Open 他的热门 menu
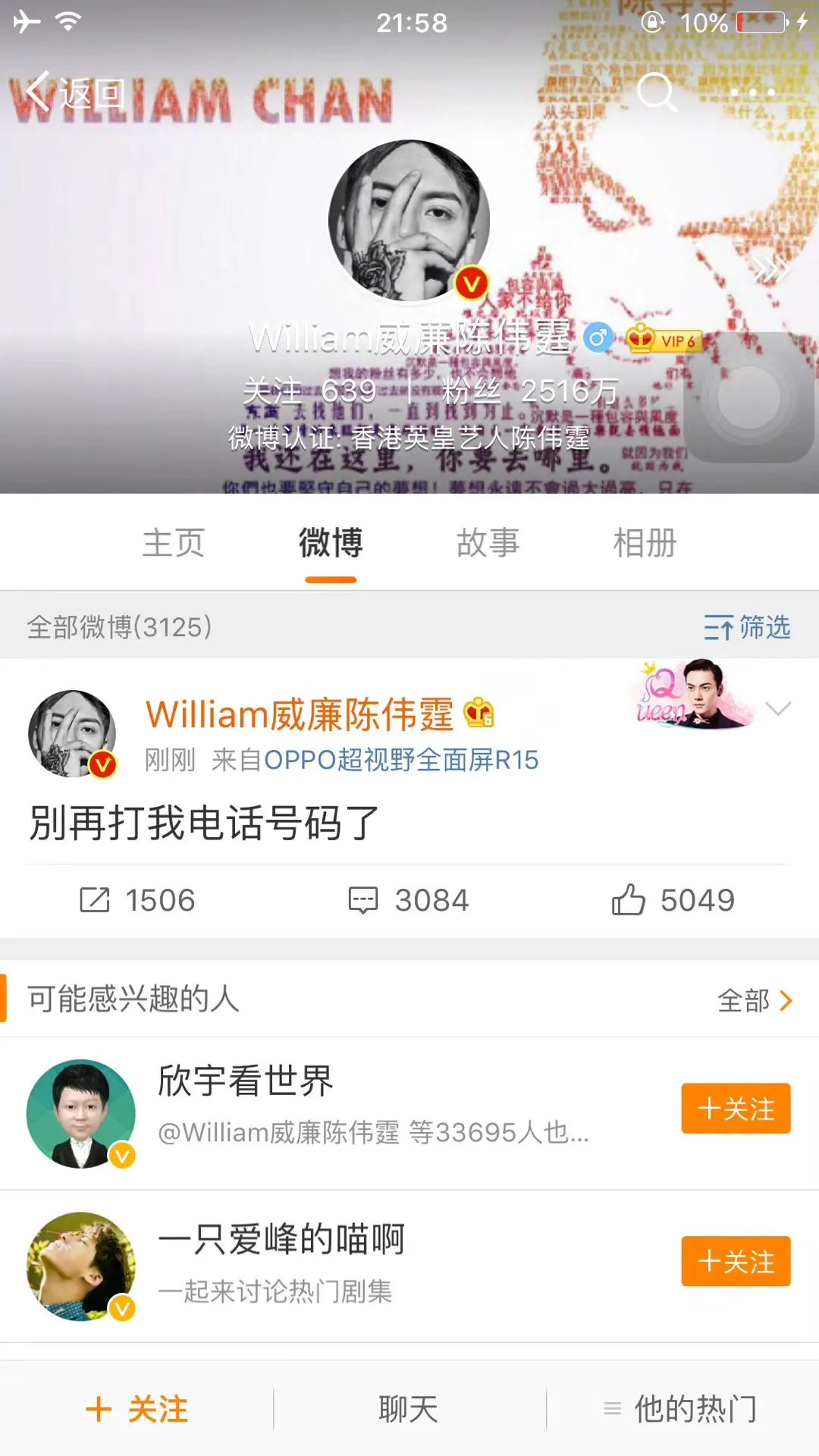This screenshot has width=819, height=1456. (x=682, y=1409)
